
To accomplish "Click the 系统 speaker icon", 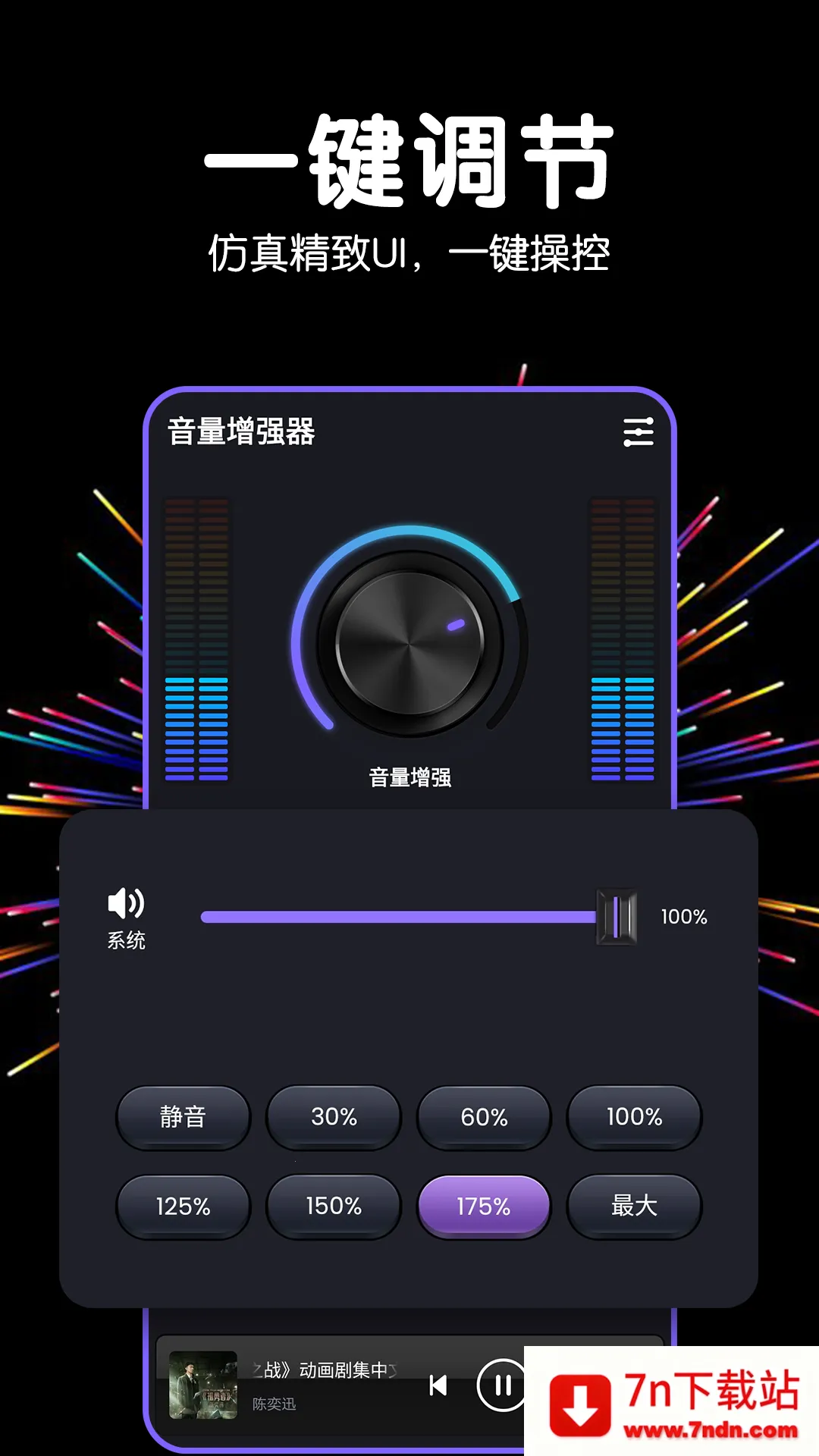I will tap(127, 905).
